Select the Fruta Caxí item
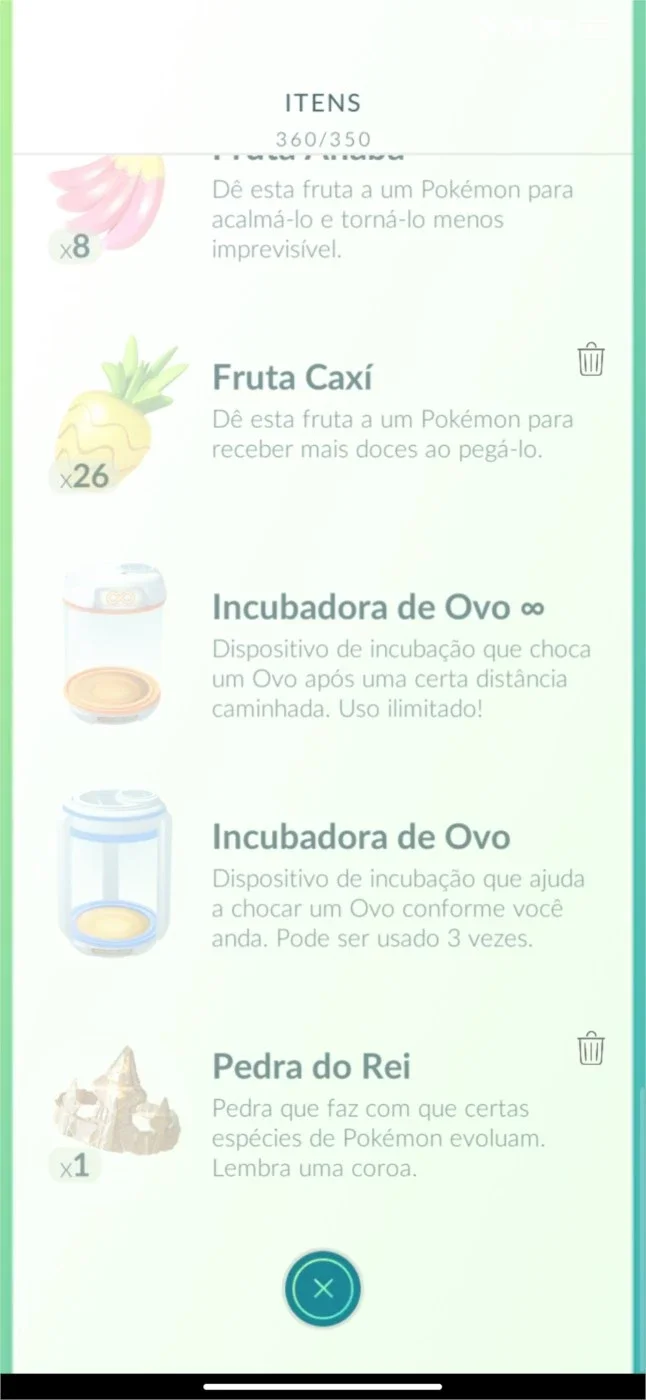This screenshot has width=646, height=1400. pyautogui.click(x=323, y=412)
